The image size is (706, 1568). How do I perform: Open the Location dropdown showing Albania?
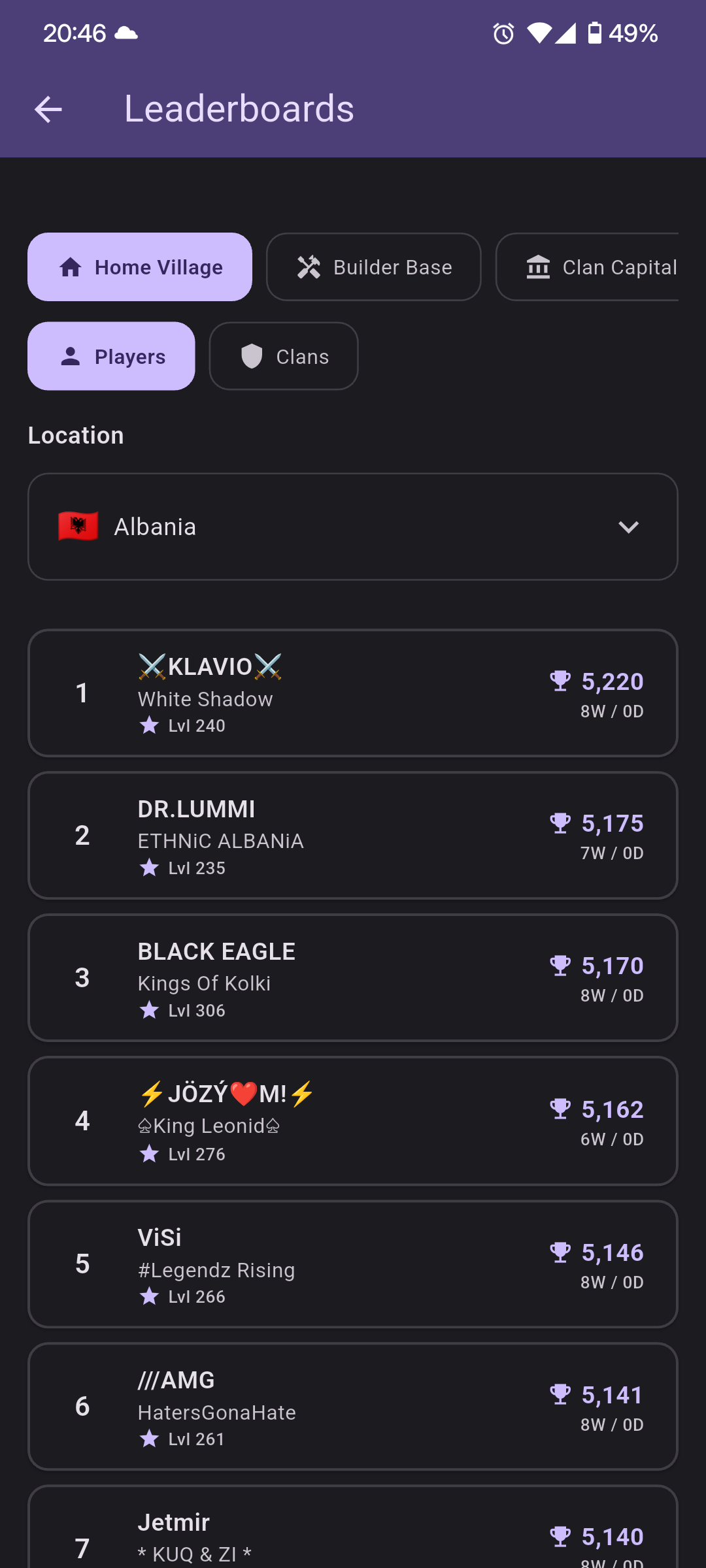[353, 526]
